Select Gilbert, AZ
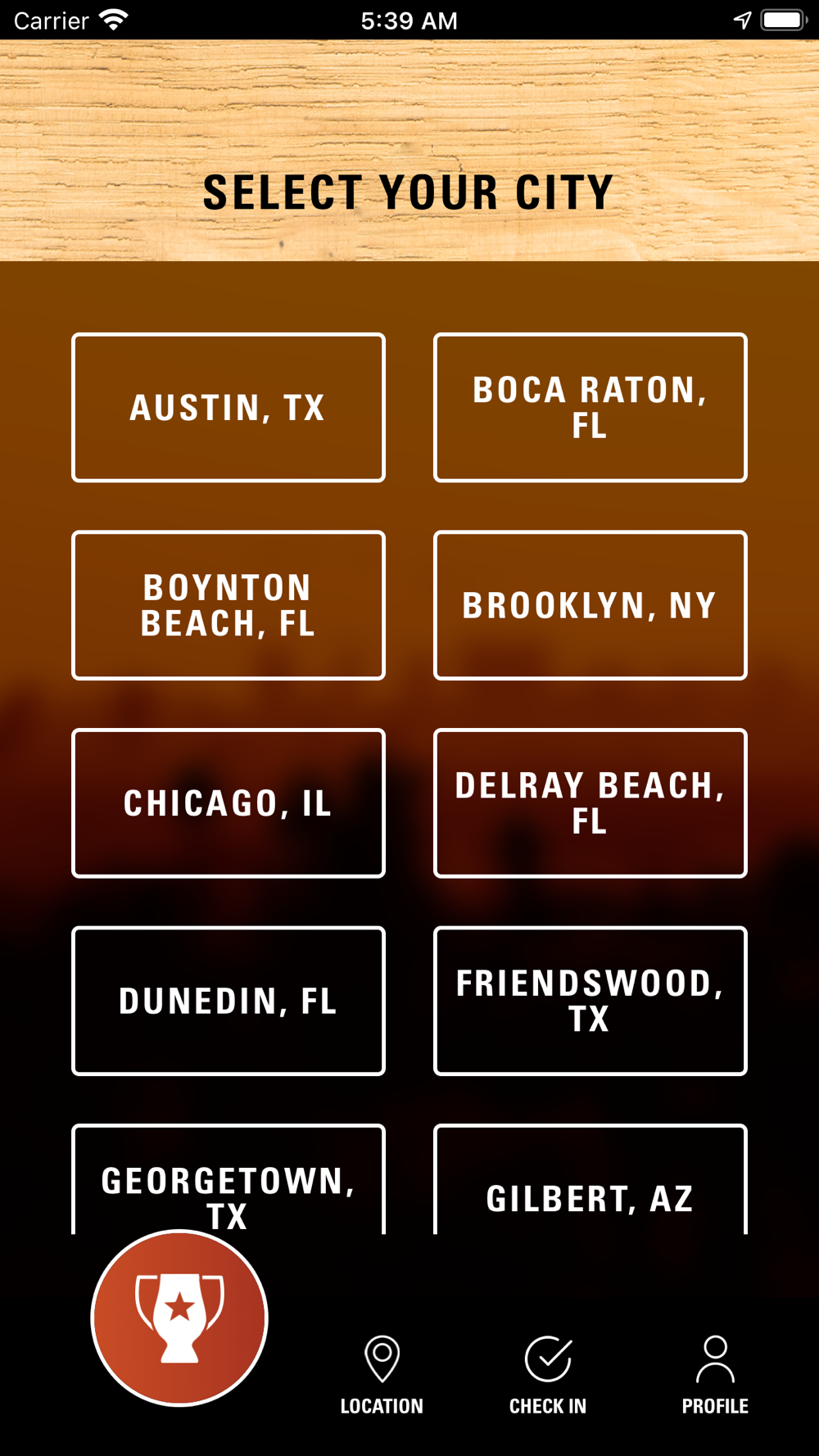 pos(590,1180)
